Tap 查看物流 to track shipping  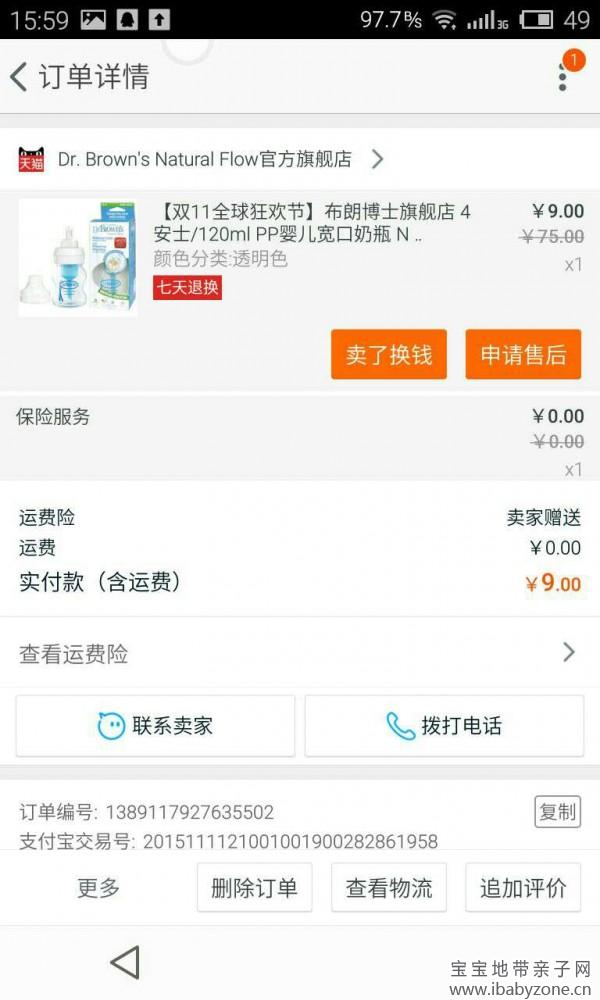389,887
